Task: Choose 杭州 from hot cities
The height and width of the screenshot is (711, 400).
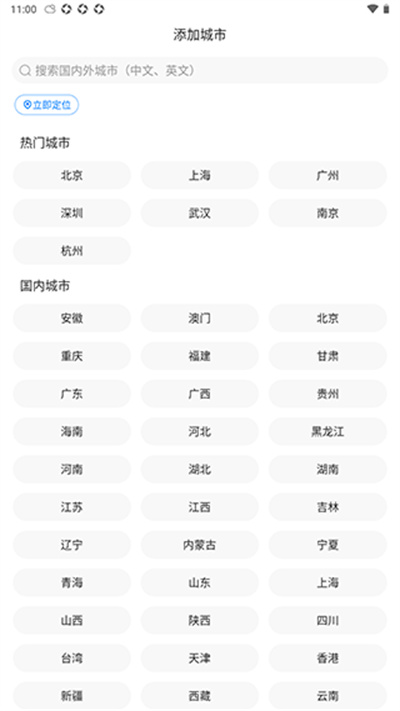Action: coord(72,251)
